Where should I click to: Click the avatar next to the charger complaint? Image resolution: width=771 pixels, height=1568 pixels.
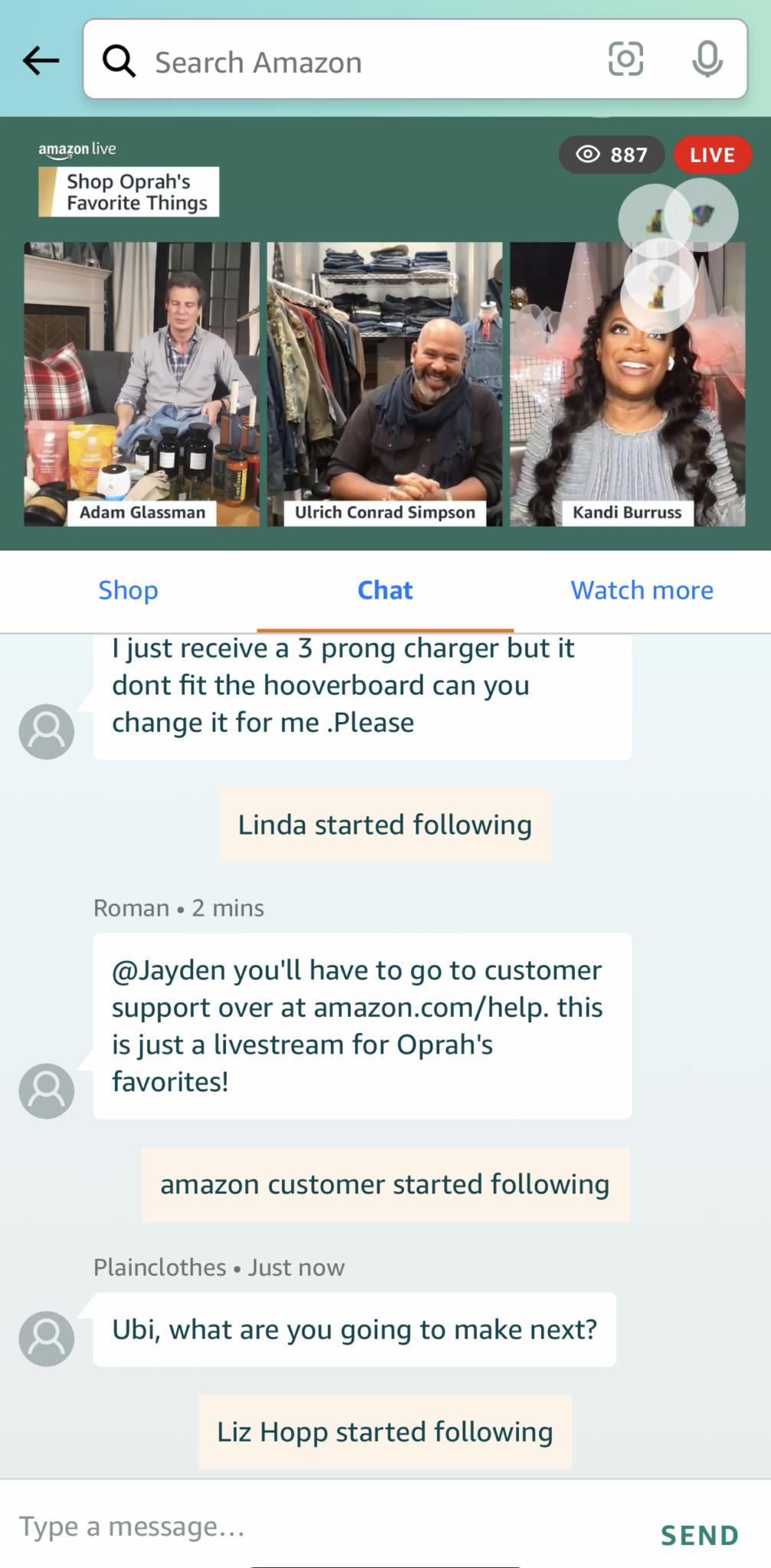click(x=46, y=731)
